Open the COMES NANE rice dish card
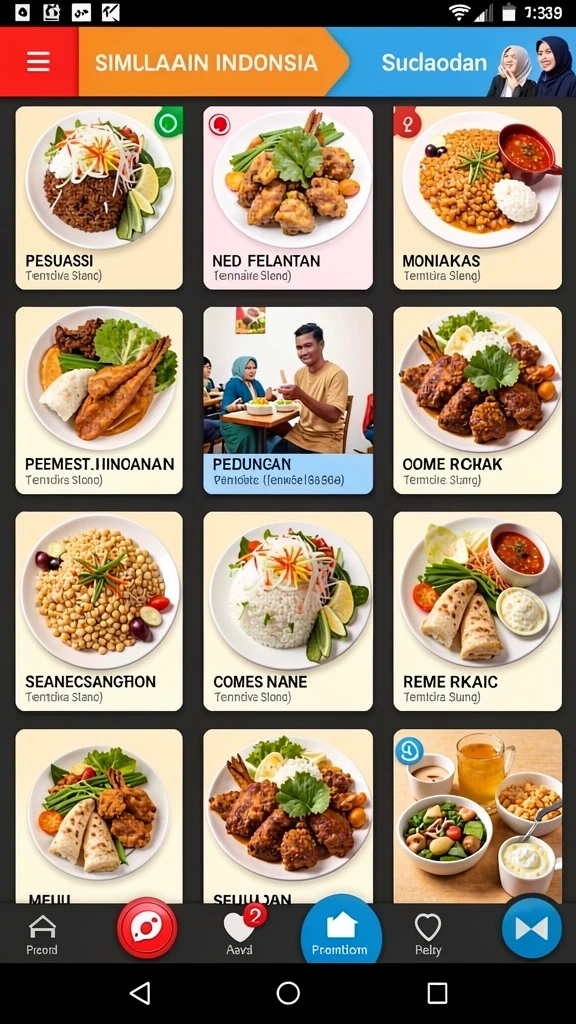576x1024 pixels. point(288,611)
